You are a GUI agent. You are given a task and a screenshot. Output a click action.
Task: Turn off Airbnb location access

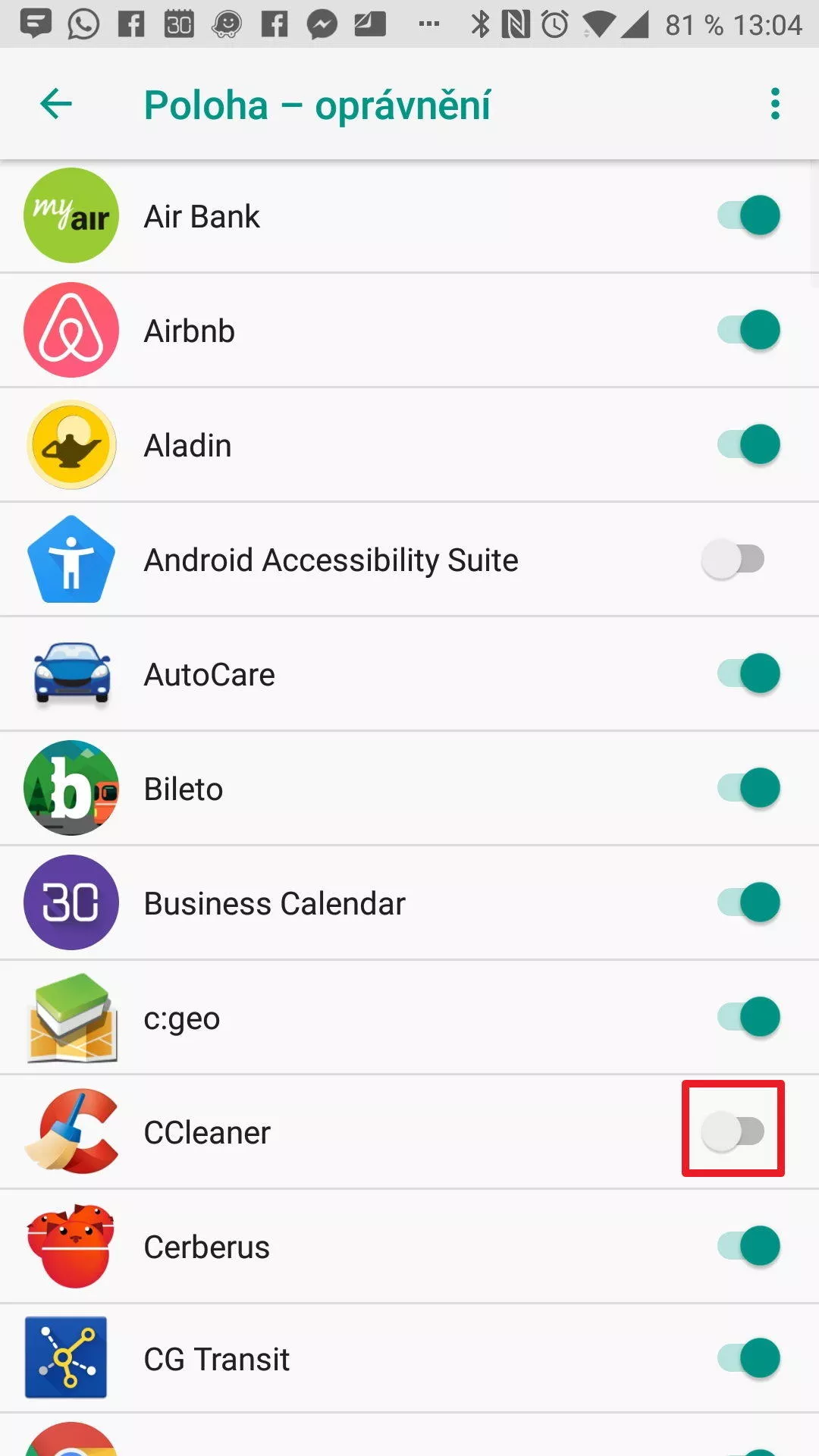coord(749,330)
